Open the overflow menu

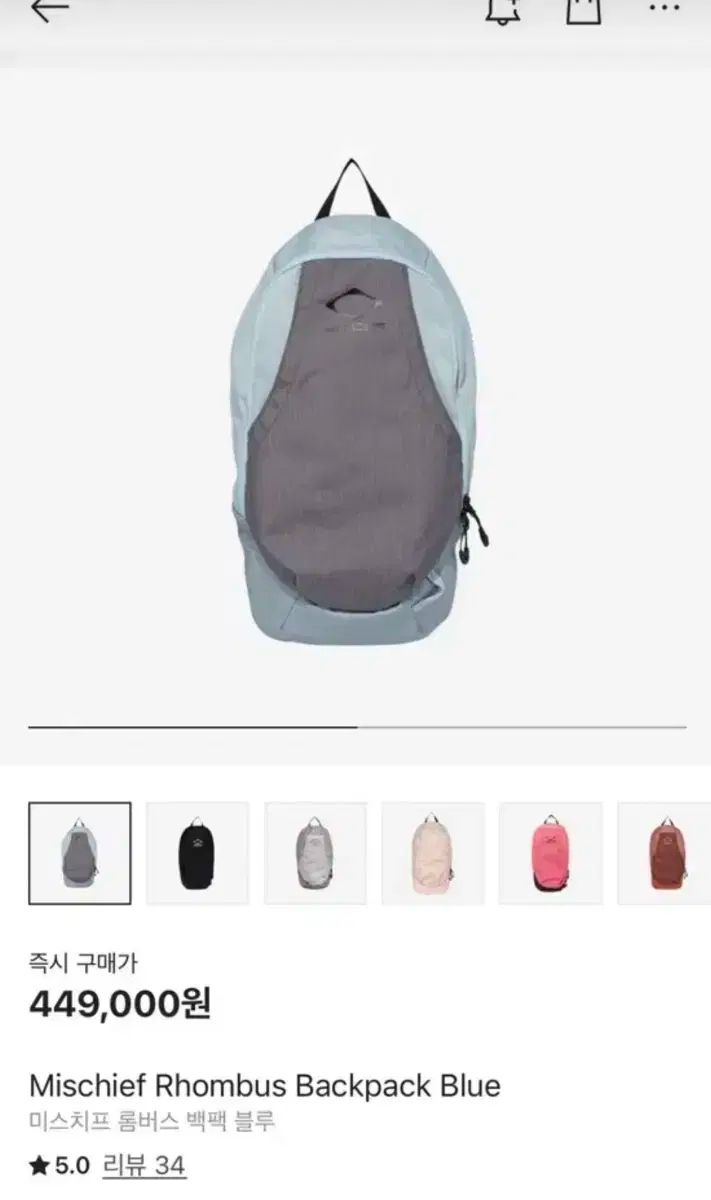pos(664,8)
